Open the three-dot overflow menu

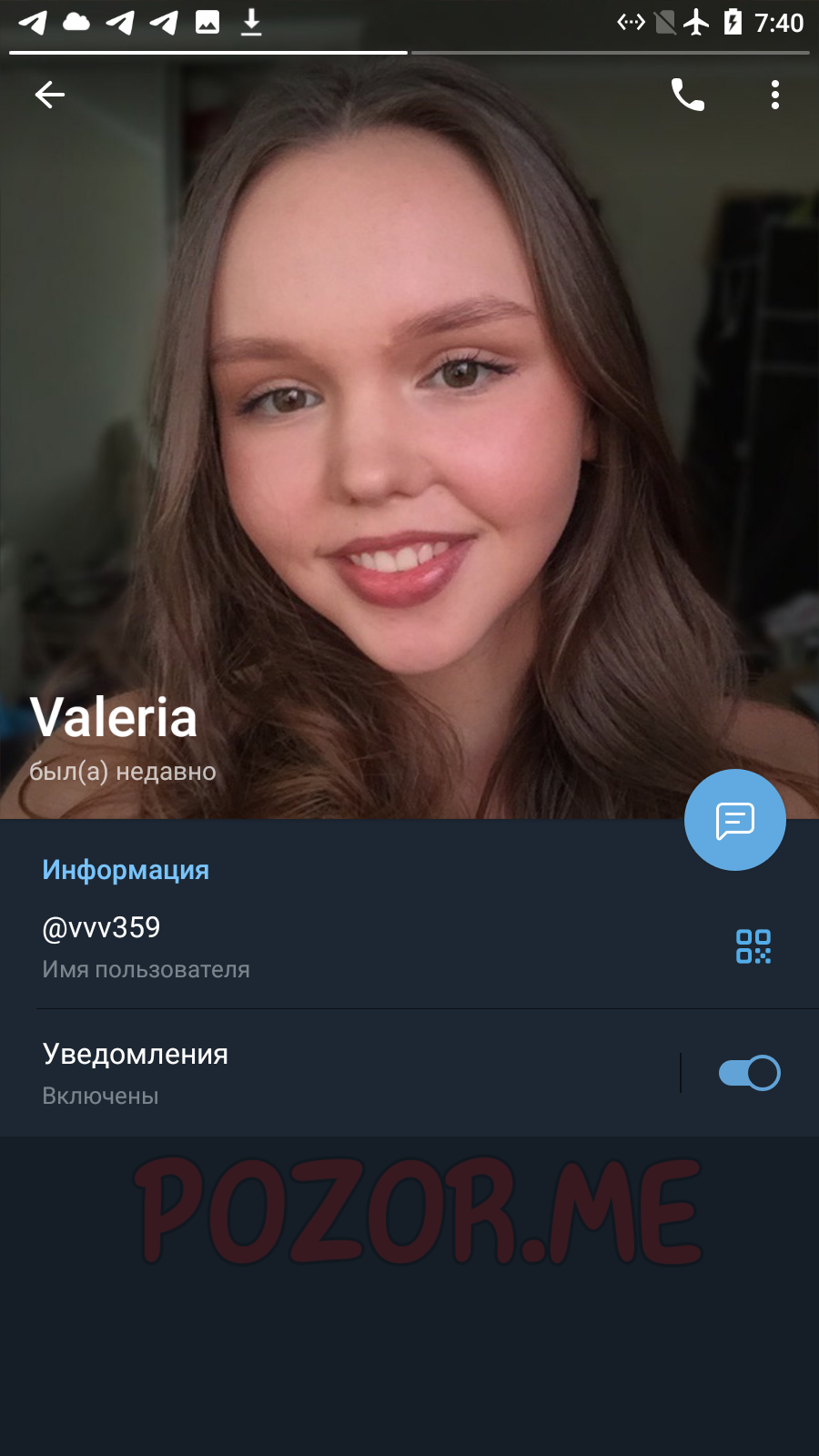click(775, 95)
